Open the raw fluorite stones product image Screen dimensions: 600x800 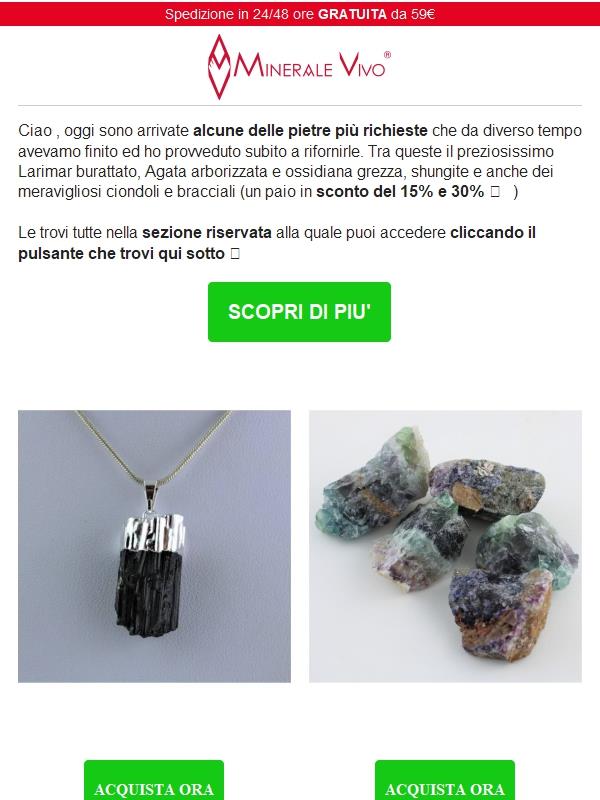tap(445, 546)
